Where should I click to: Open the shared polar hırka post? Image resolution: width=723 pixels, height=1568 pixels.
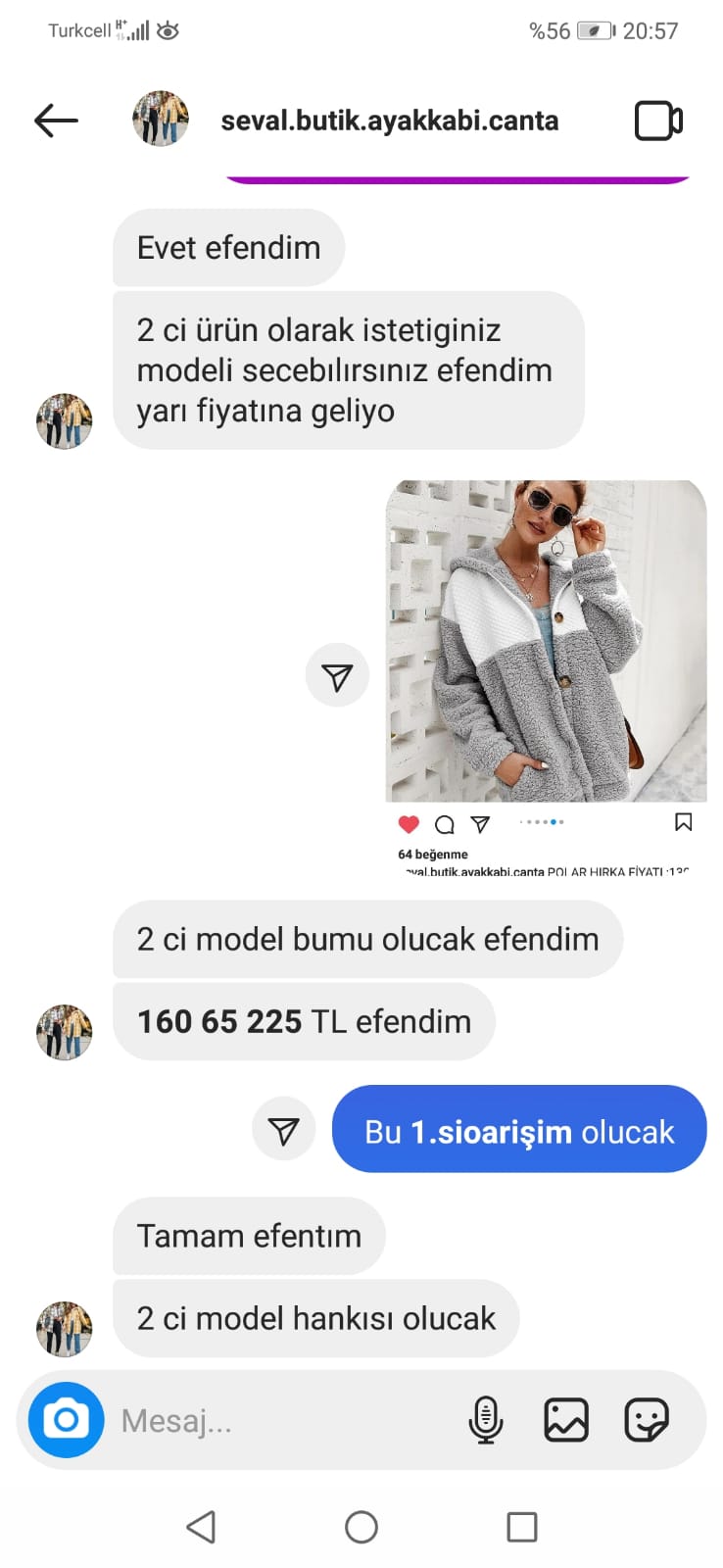coord(546,677)
